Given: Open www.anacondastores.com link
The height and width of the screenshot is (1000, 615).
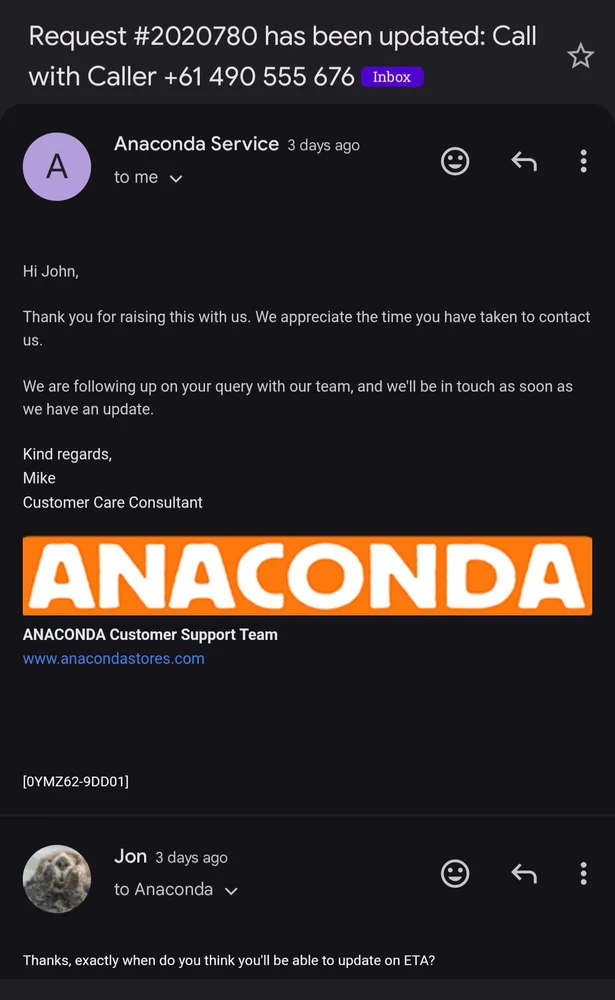Looking at the screenshot, I should tap(114, 658).
